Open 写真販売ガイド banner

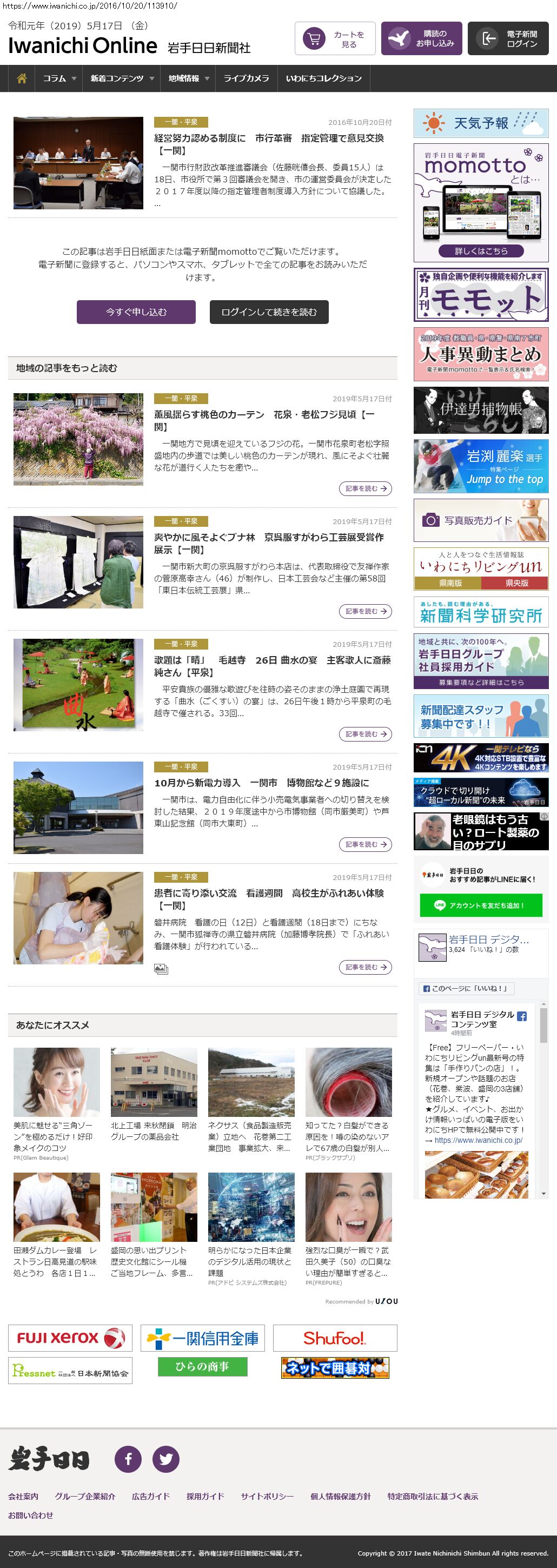[x=480, y=520]
